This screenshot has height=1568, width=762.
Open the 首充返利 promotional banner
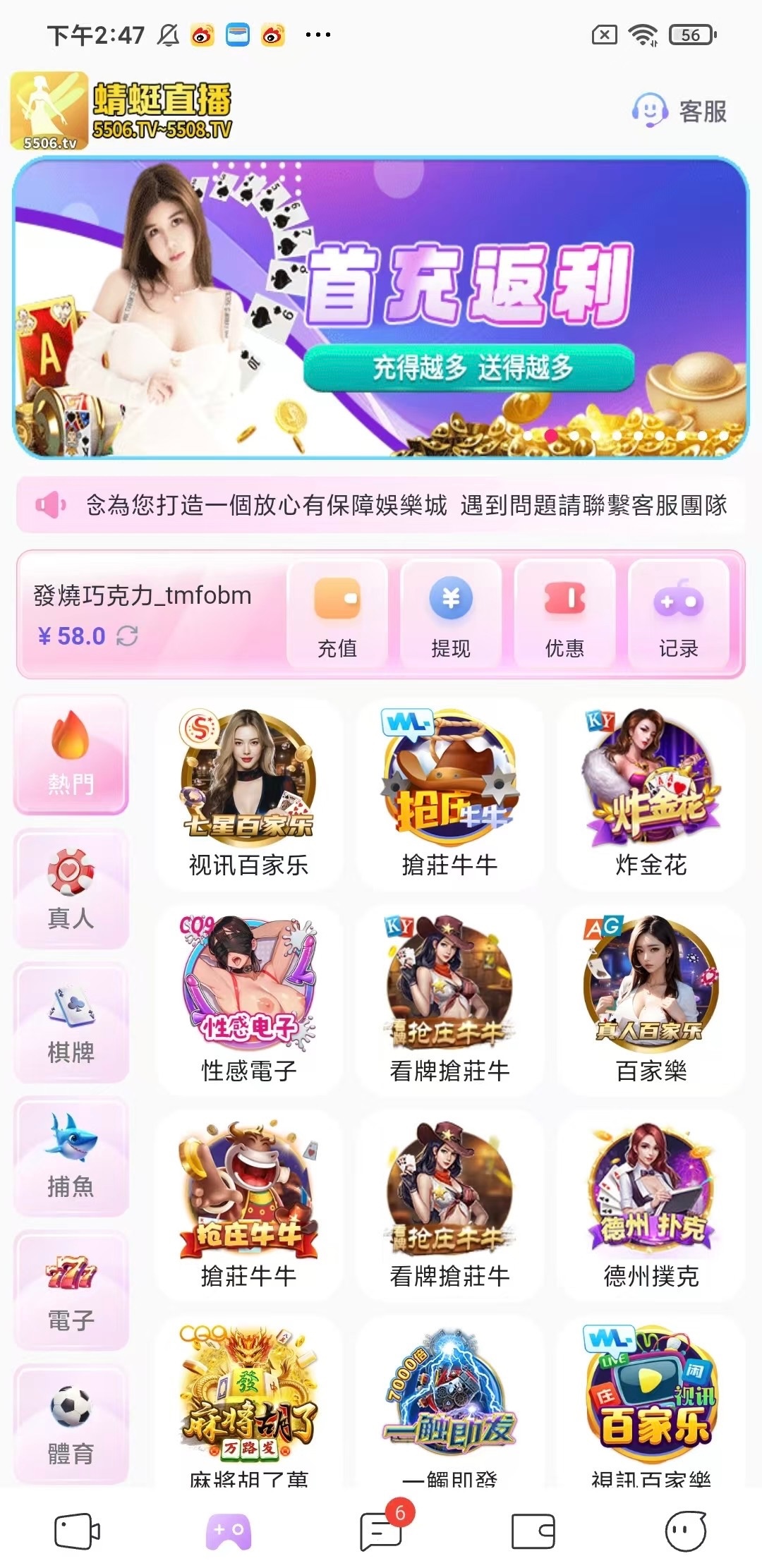(x=381, y=308)
